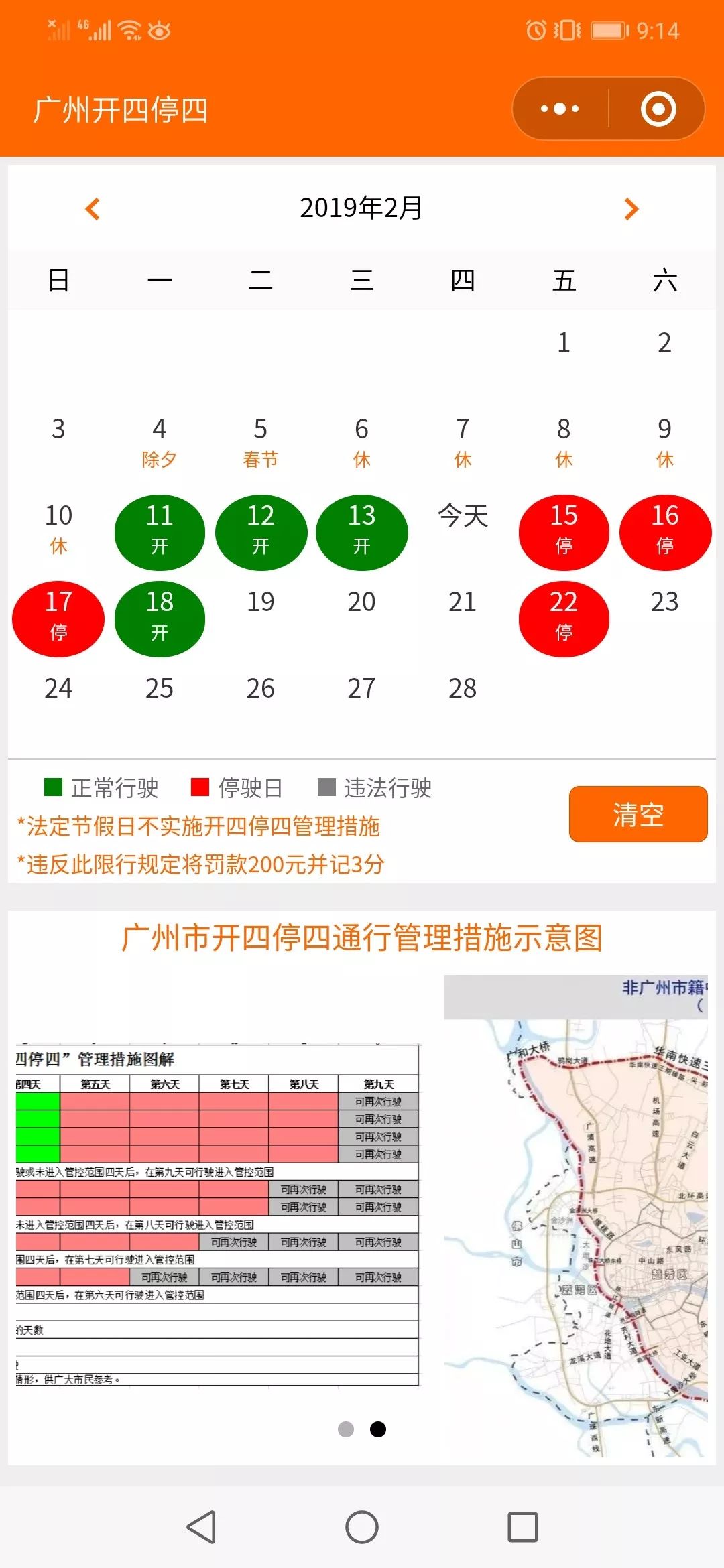Select February 11 marked 开
The height and width of the screenshot is (1568, 724).
tap(160, 532)
